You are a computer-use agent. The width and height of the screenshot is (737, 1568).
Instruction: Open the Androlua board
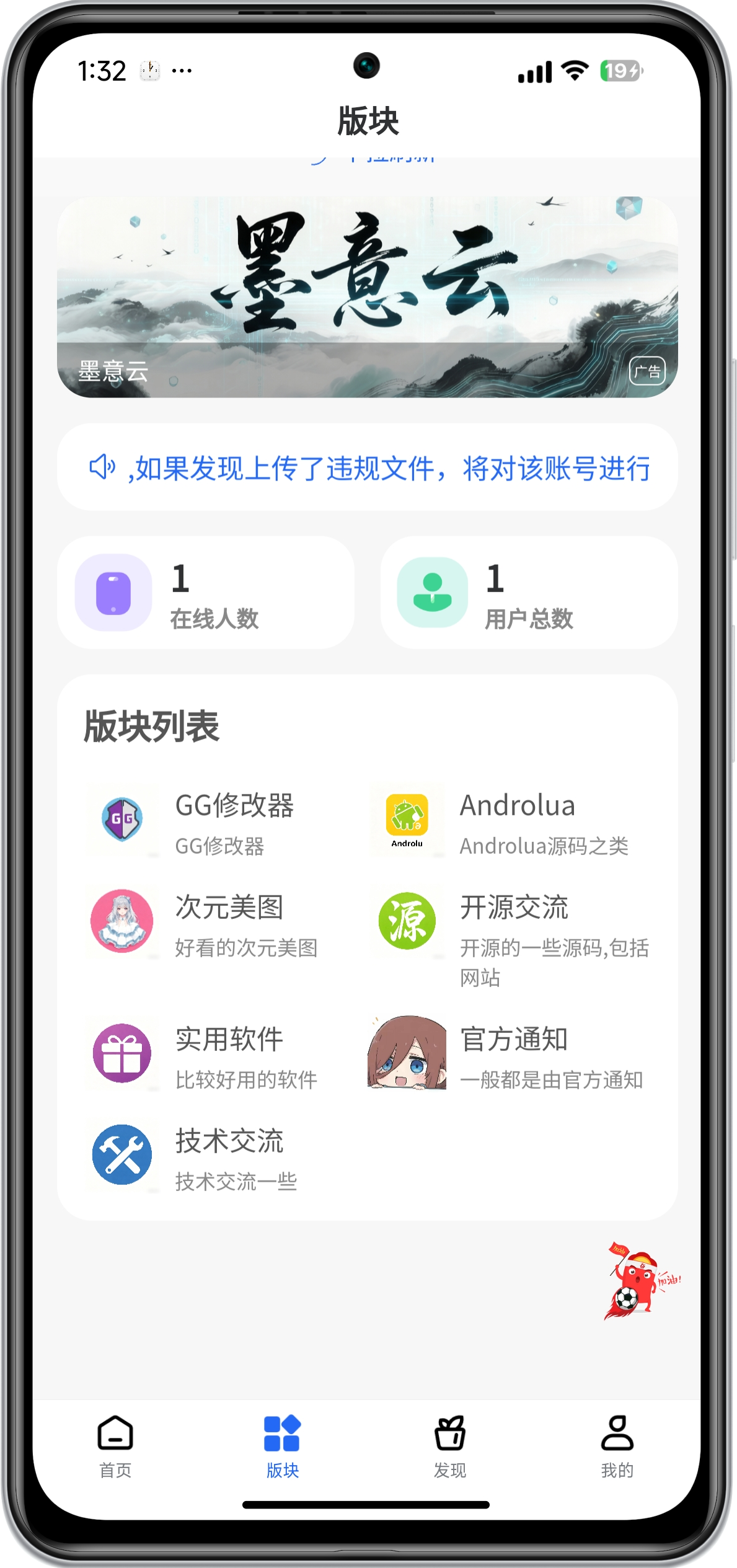[x=508, y=821]
